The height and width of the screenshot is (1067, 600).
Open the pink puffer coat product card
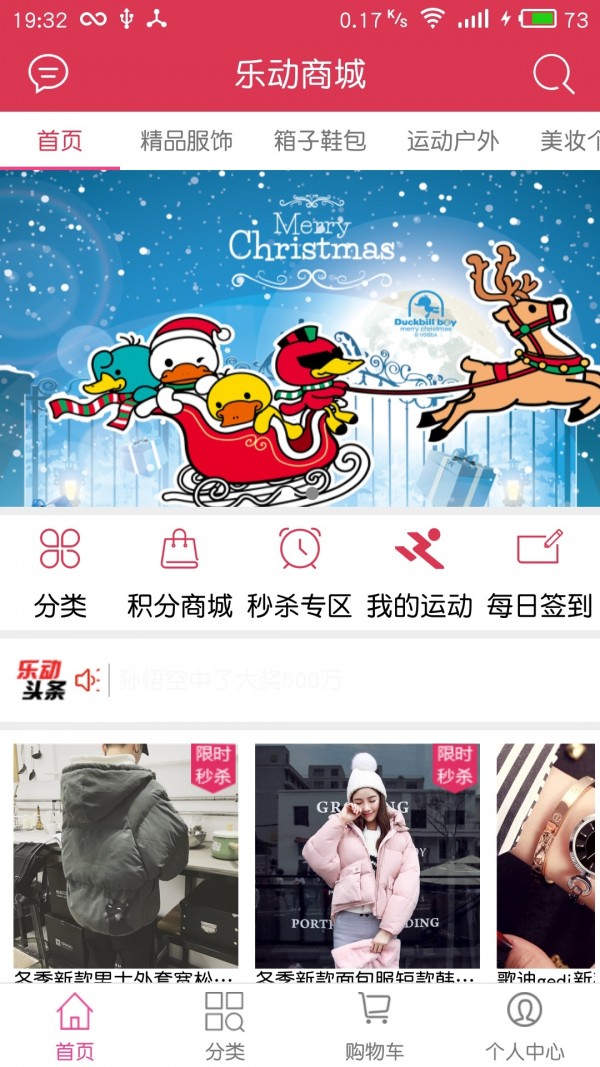pyautogui.click(x=367, y=860)
